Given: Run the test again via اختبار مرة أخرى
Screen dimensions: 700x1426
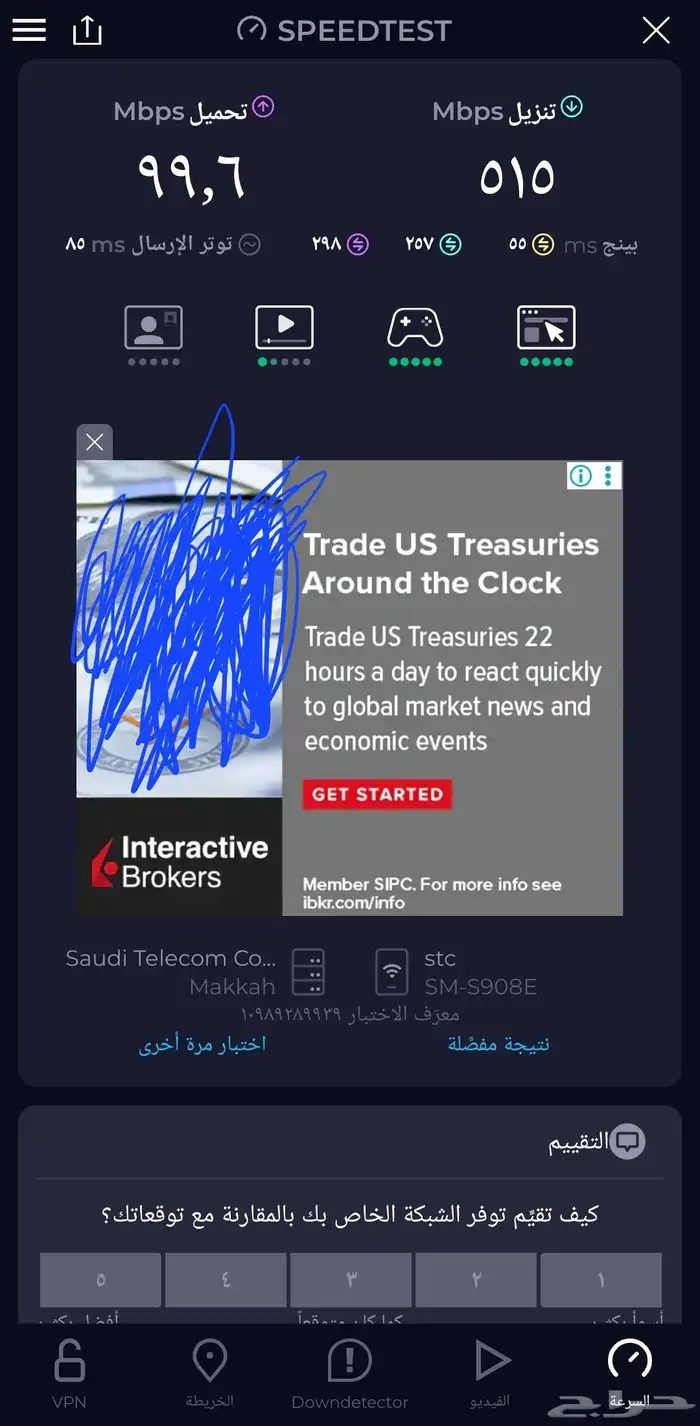Looking at the screenshot, I should [x=203, y=1044].
